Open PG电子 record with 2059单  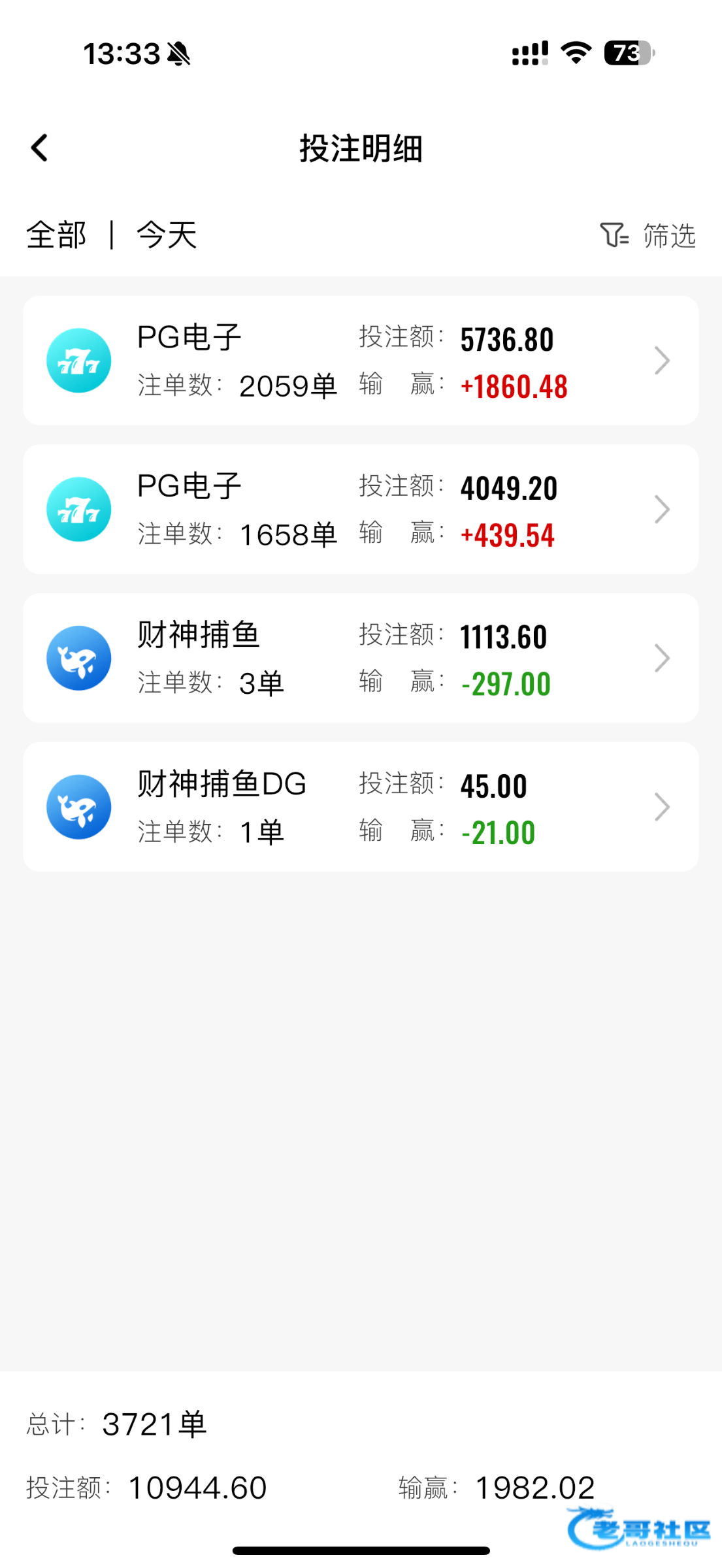pos(361,361)
